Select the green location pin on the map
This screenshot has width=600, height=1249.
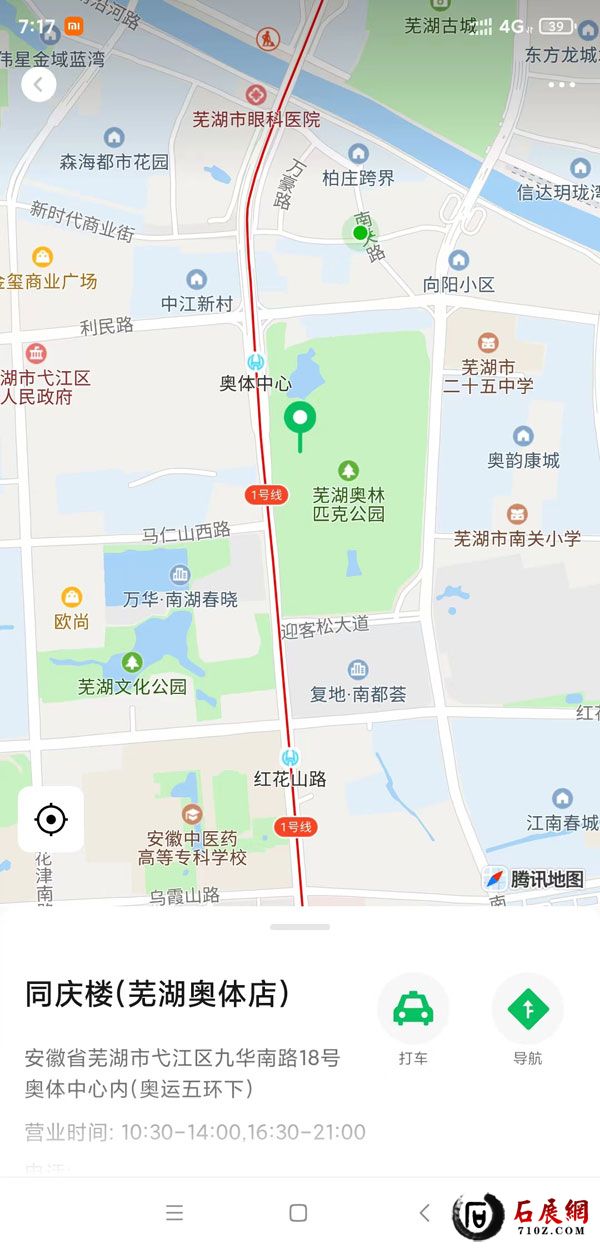pyautogui.click(x=299, y=420)
